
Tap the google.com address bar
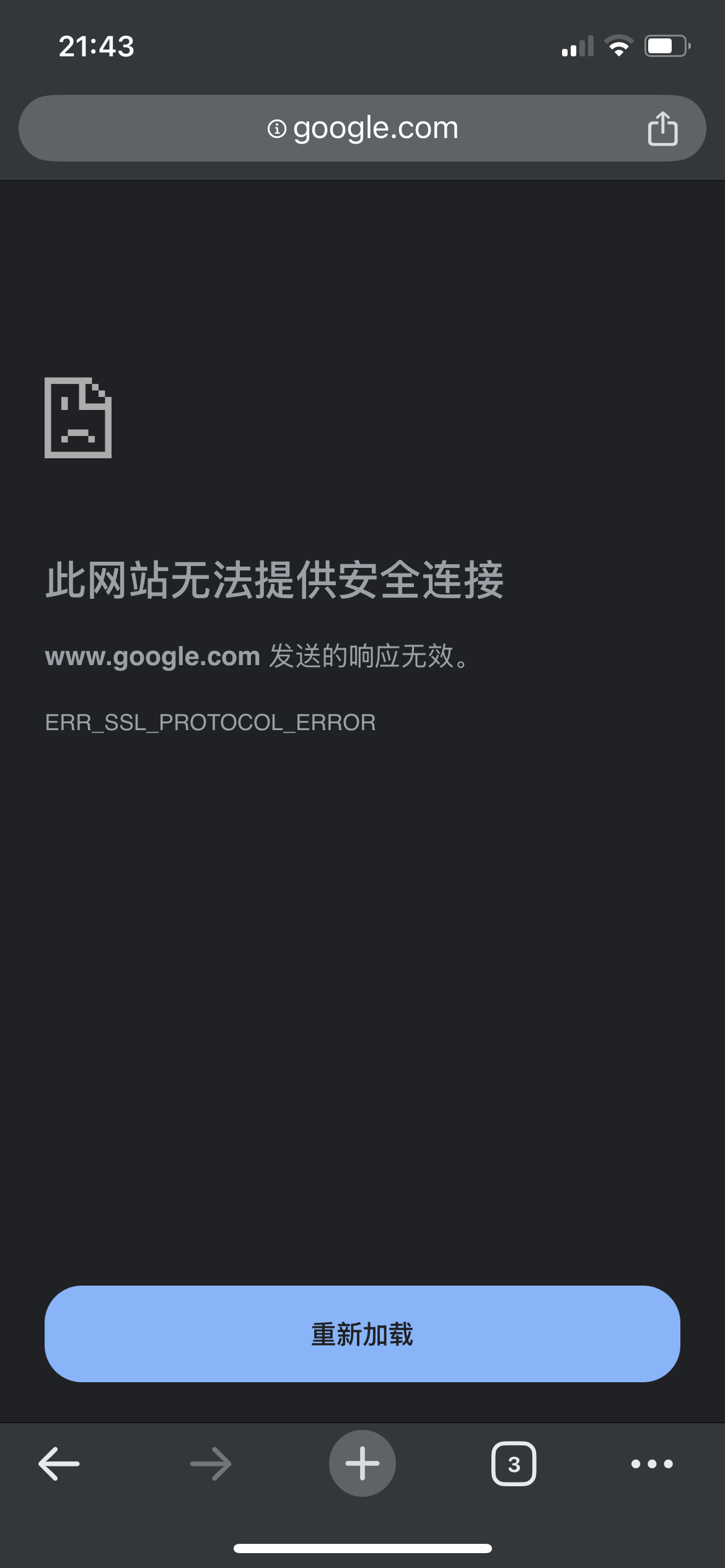(362, 128)
